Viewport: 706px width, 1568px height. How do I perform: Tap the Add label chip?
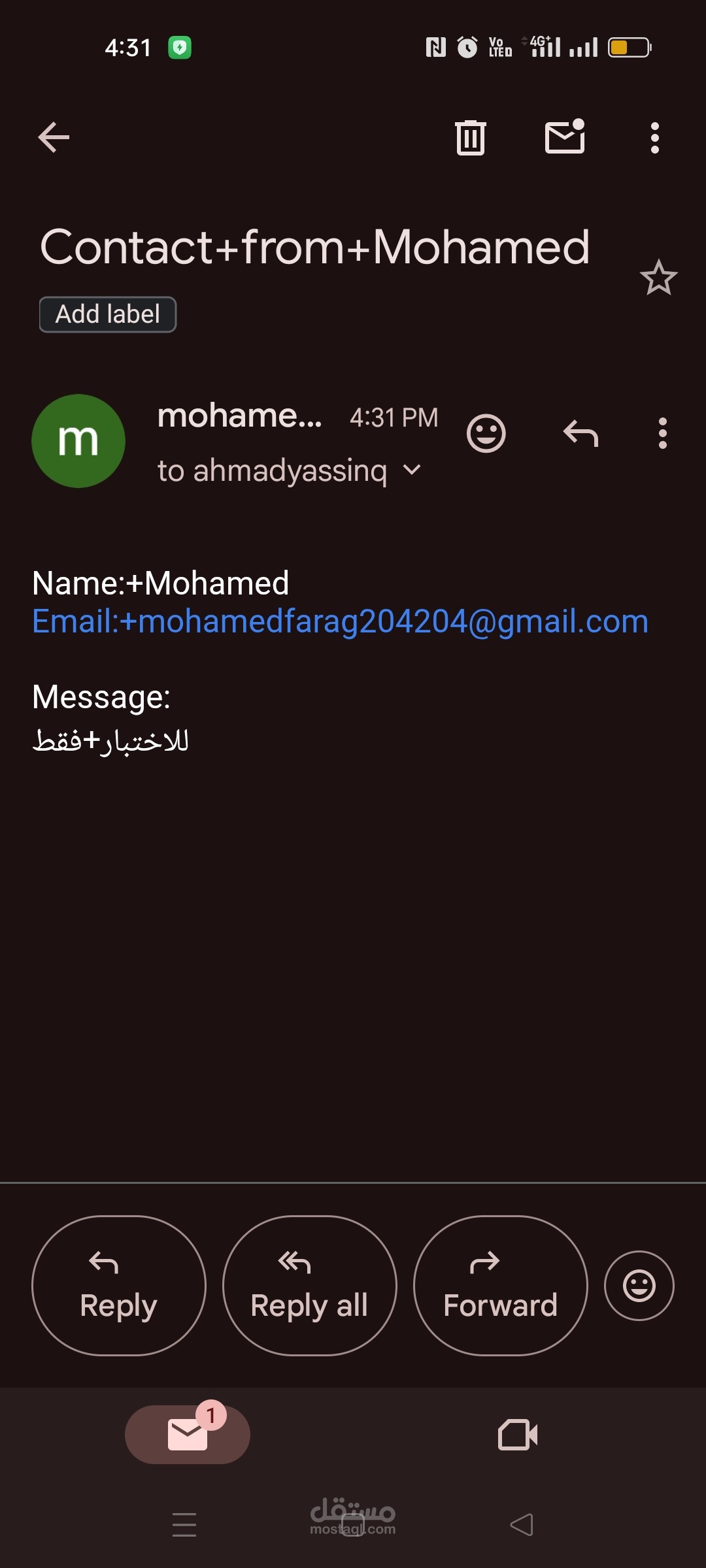108,314
